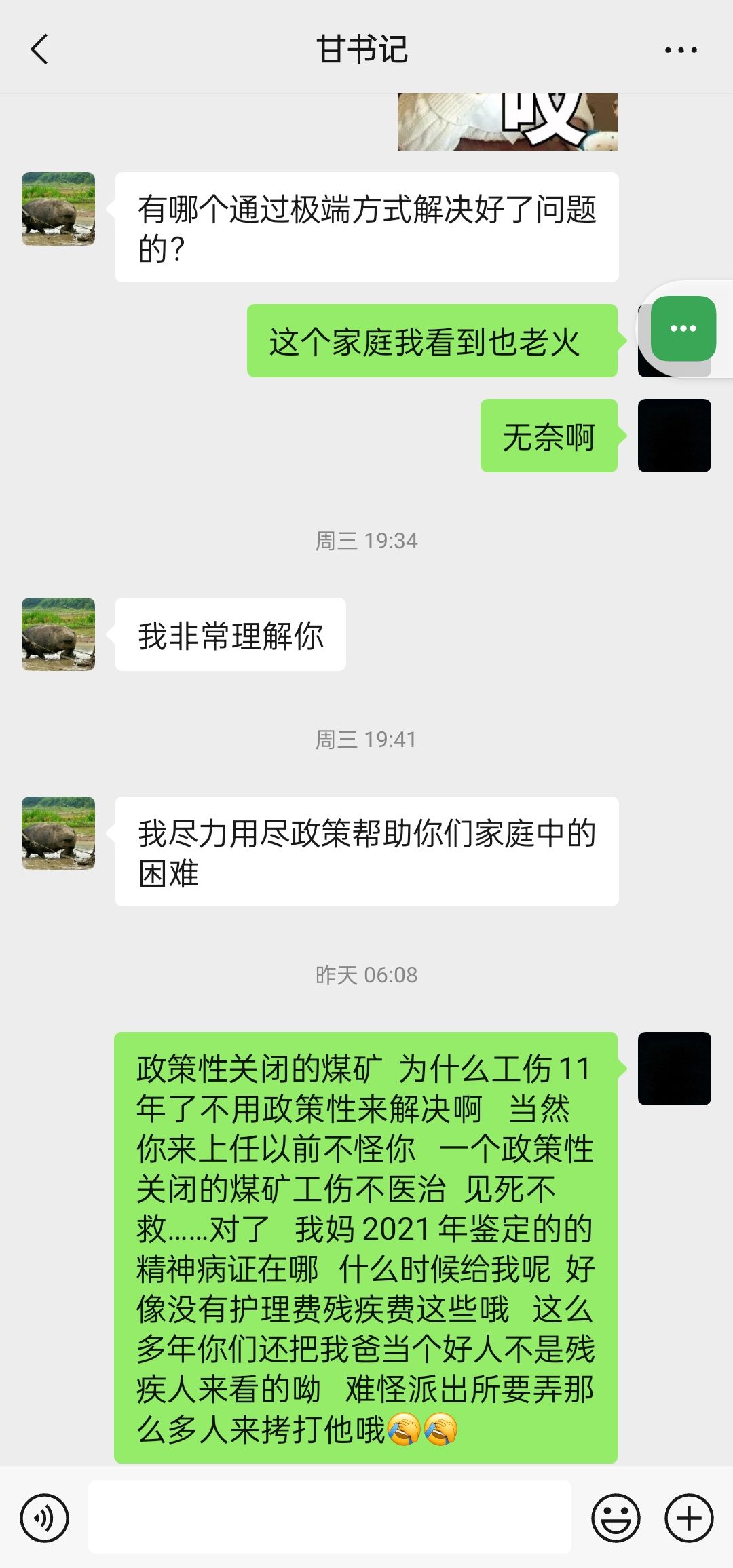733x1568 pixels.
Task: Open contact avatar beside 我非常理解你
Action: (58, 634)
